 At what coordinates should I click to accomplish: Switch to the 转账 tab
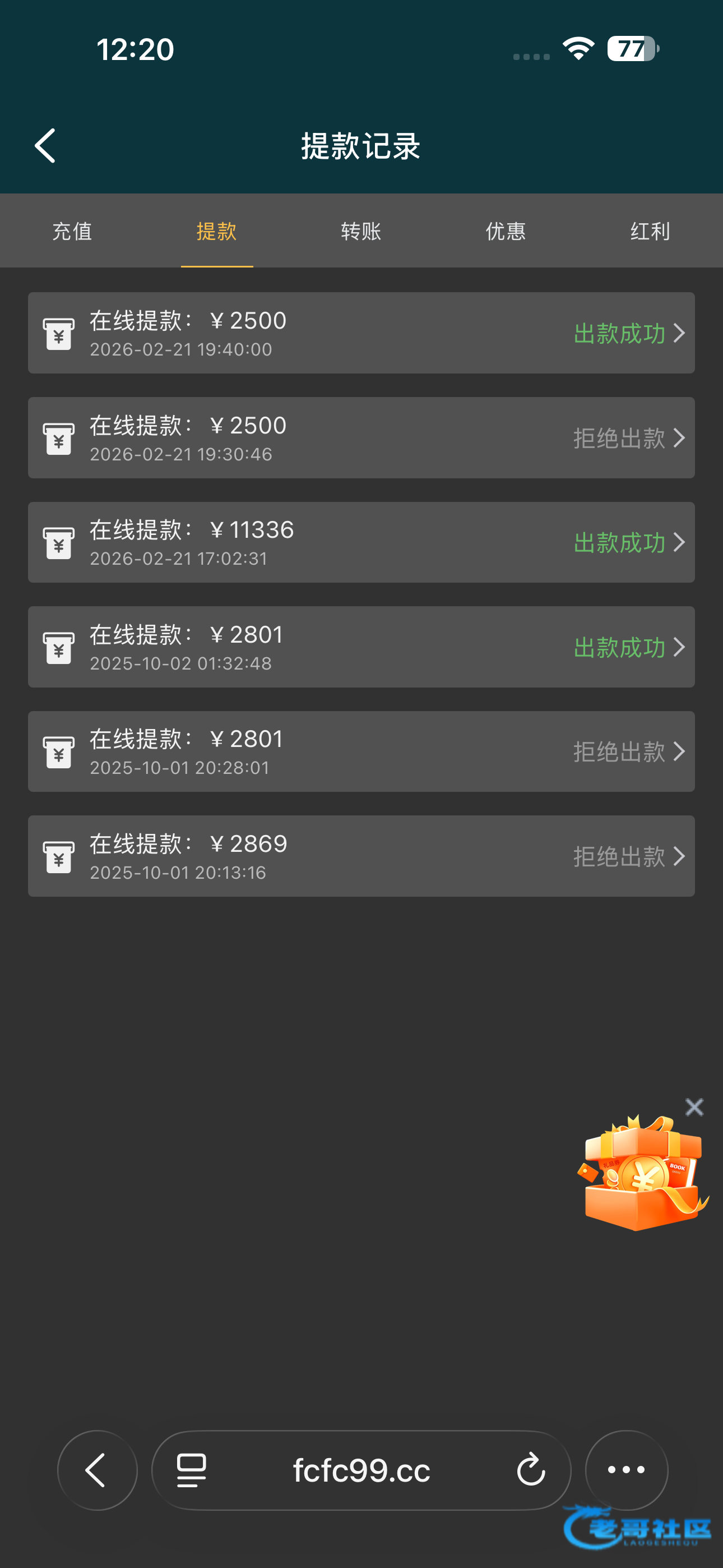pos(361,231)
